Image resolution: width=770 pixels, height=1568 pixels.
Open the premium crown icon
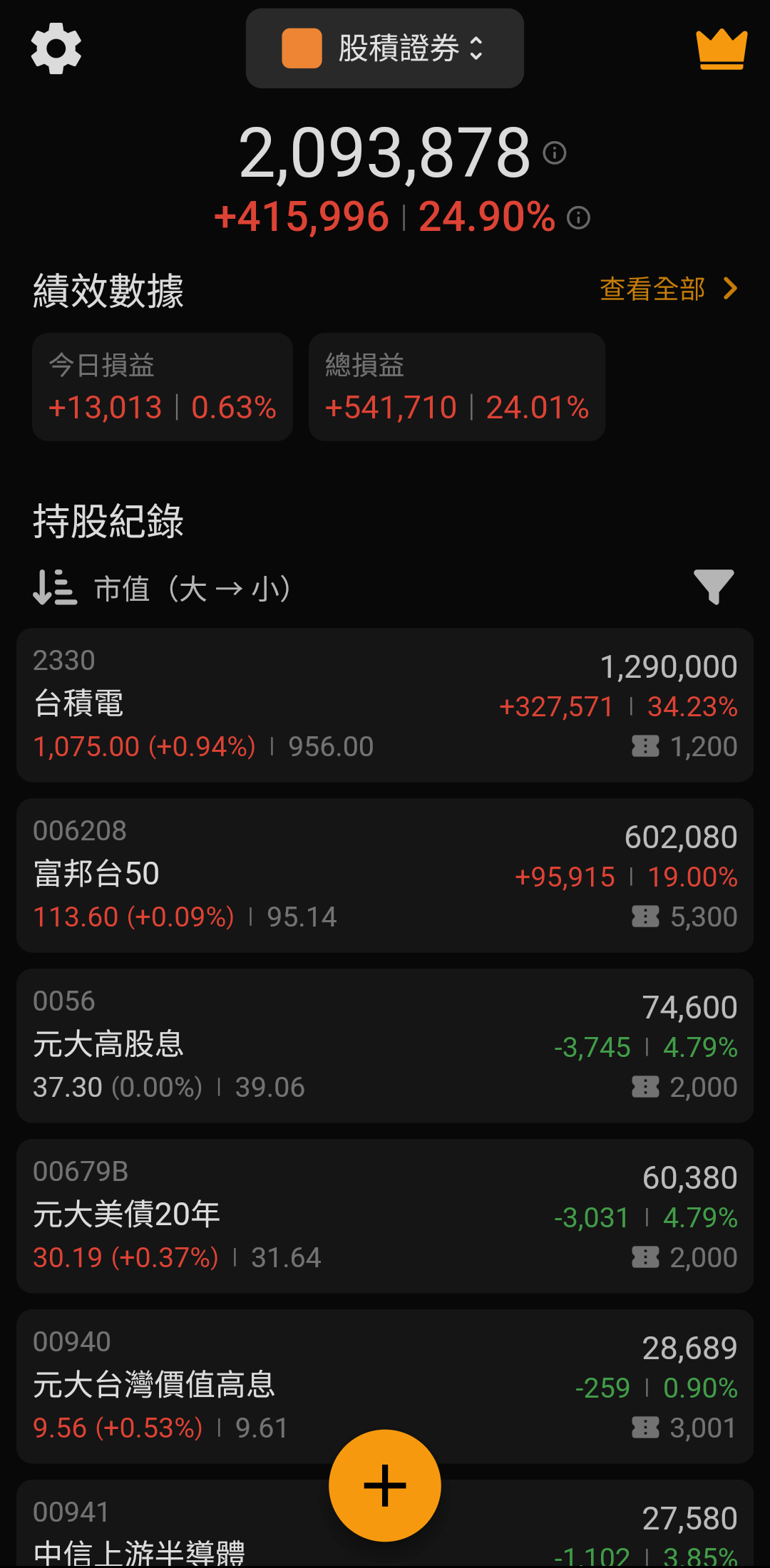tap(722, 48)
